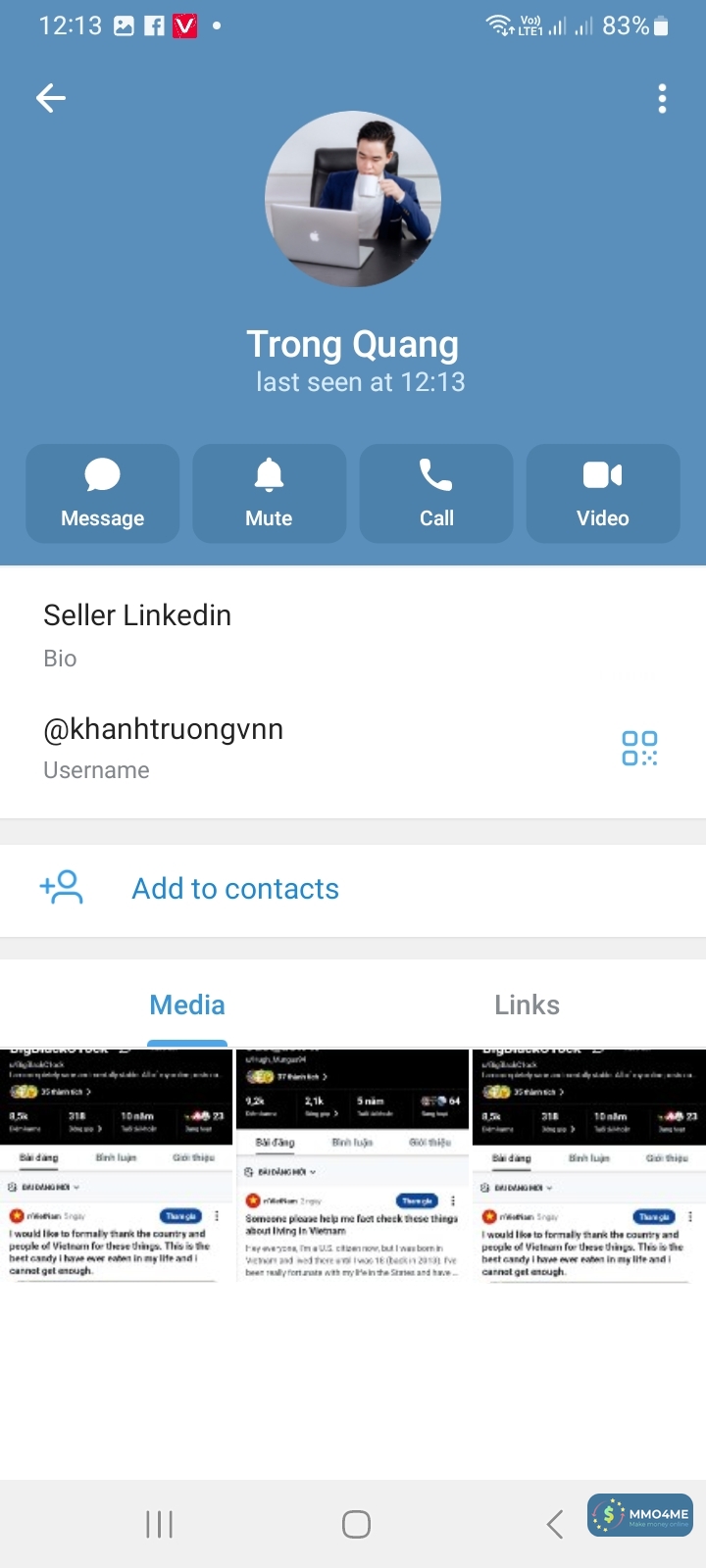Open the recent apps view
Image resolution: width=706 pixels, height=1568 pixels.
159,1524
